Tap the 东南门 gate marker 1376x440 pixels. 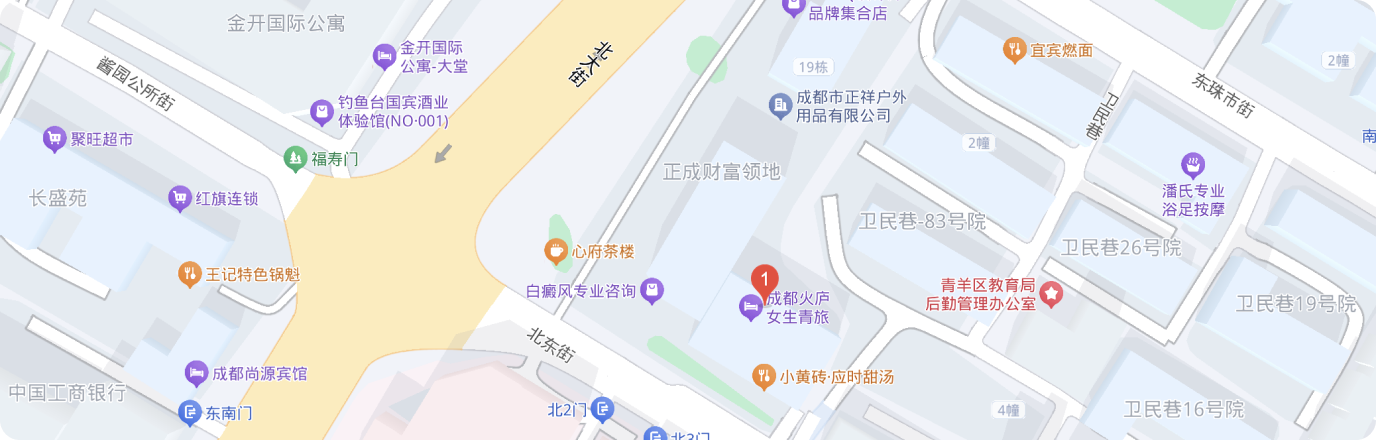click(190, 411)
